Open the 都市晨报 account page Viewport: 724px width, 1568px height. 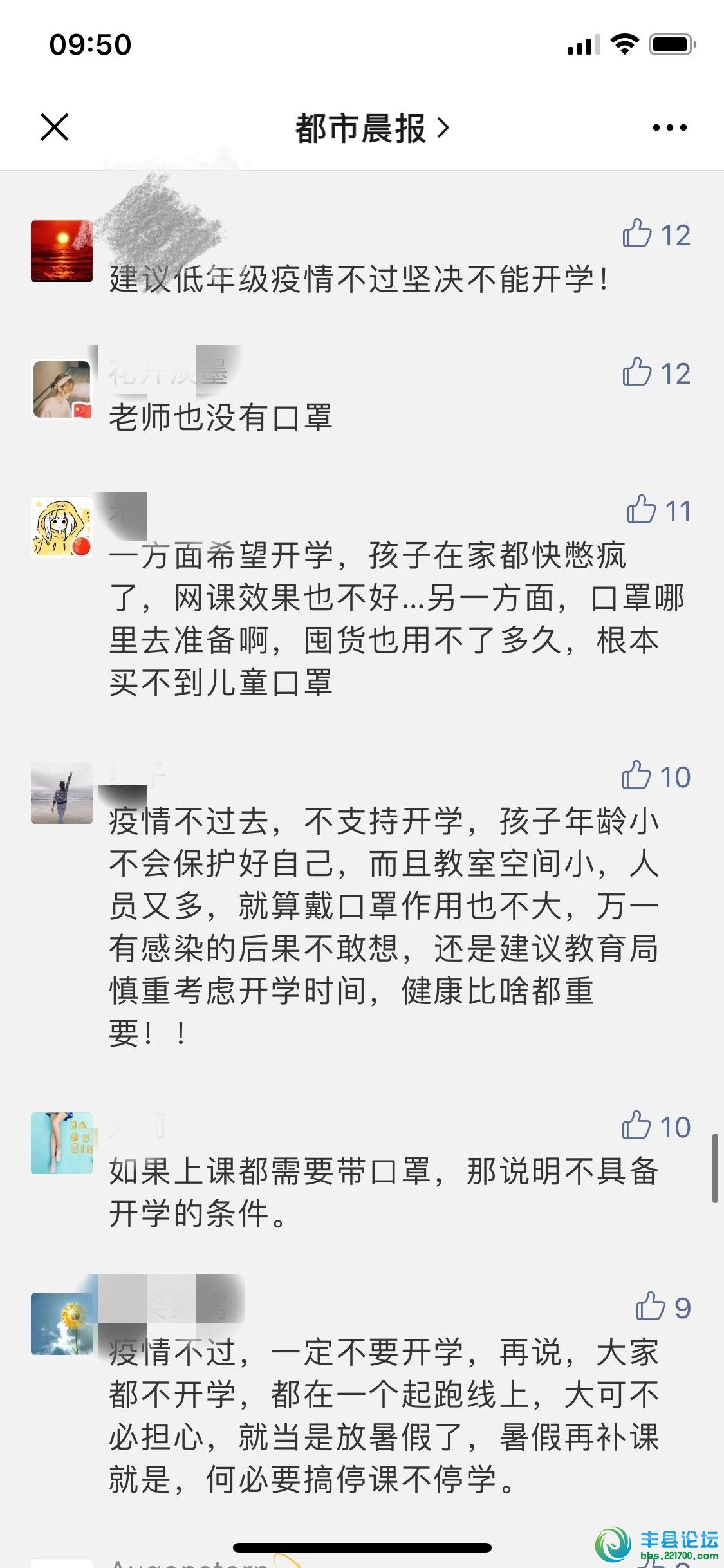(371, 128)
